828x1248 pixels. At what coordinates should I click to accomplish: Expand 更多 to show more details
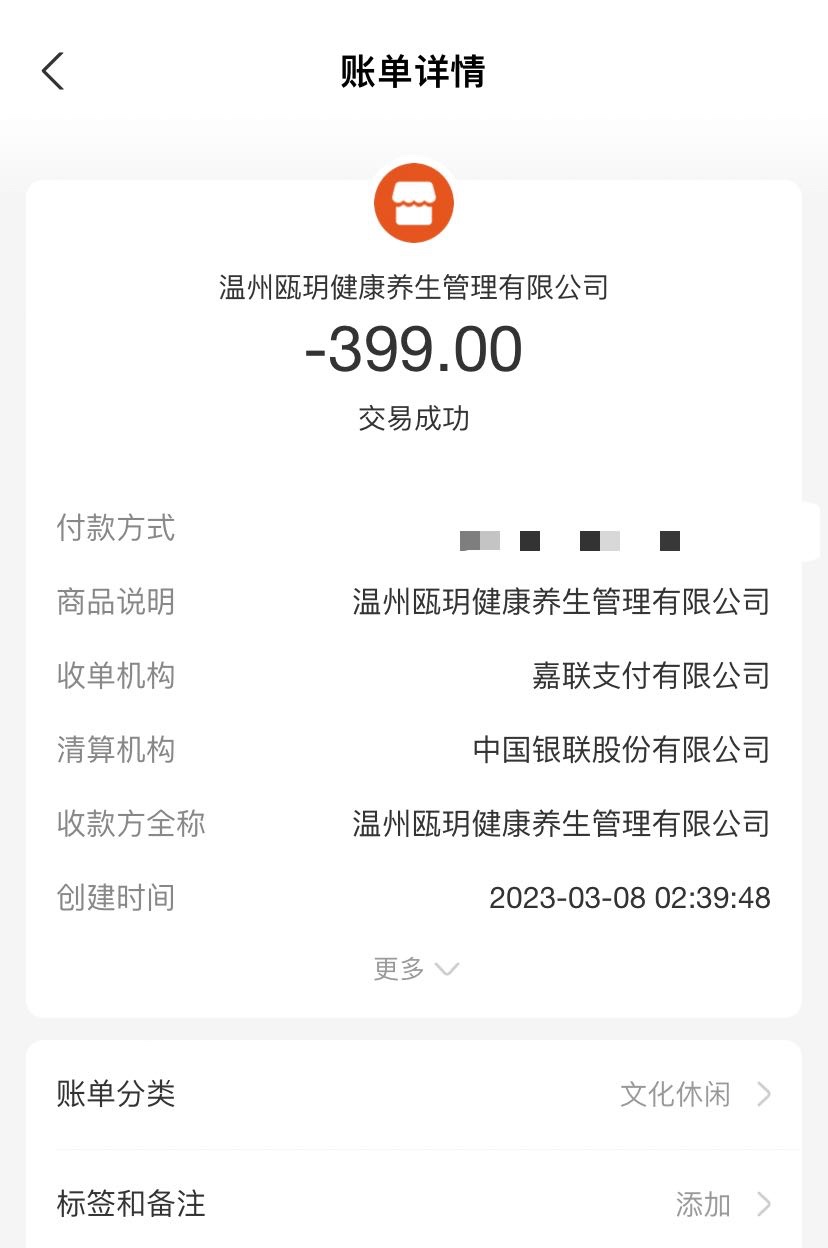point(414,968)
